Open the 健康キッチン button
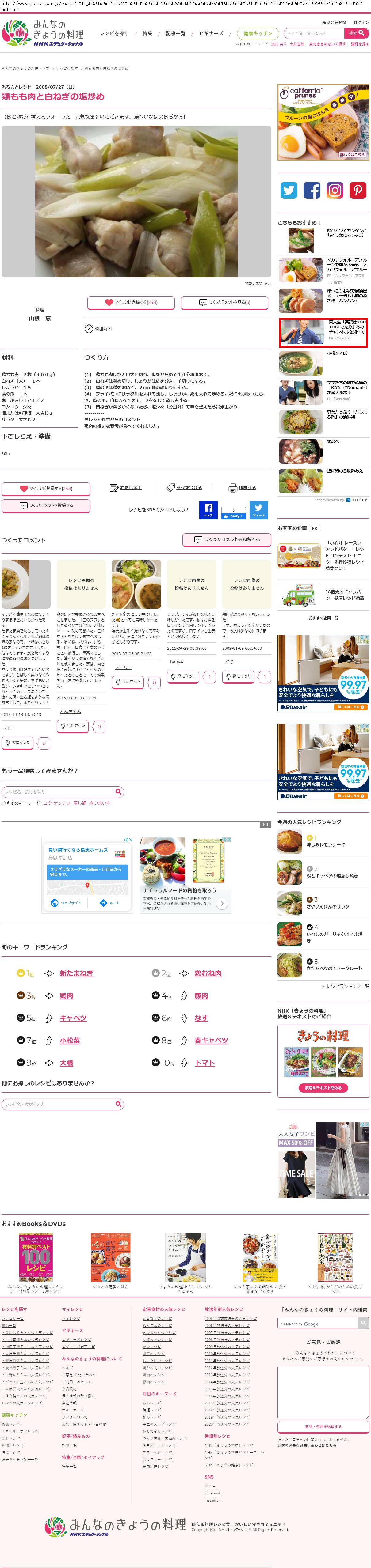 [258, 33]
